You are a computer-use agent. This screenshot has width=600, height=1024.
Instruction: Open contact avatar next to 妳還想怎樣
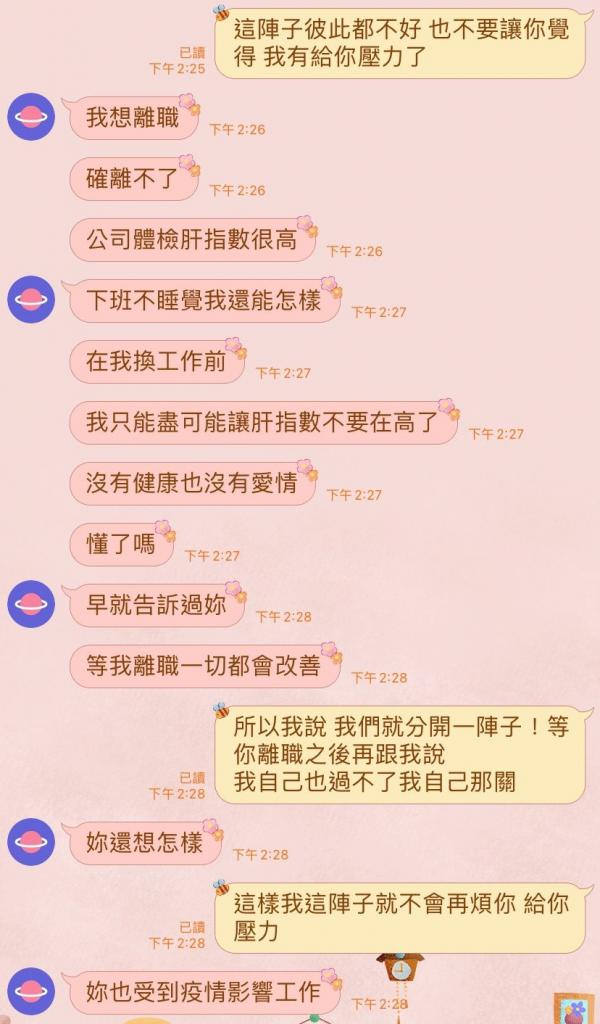coord(31,841)
